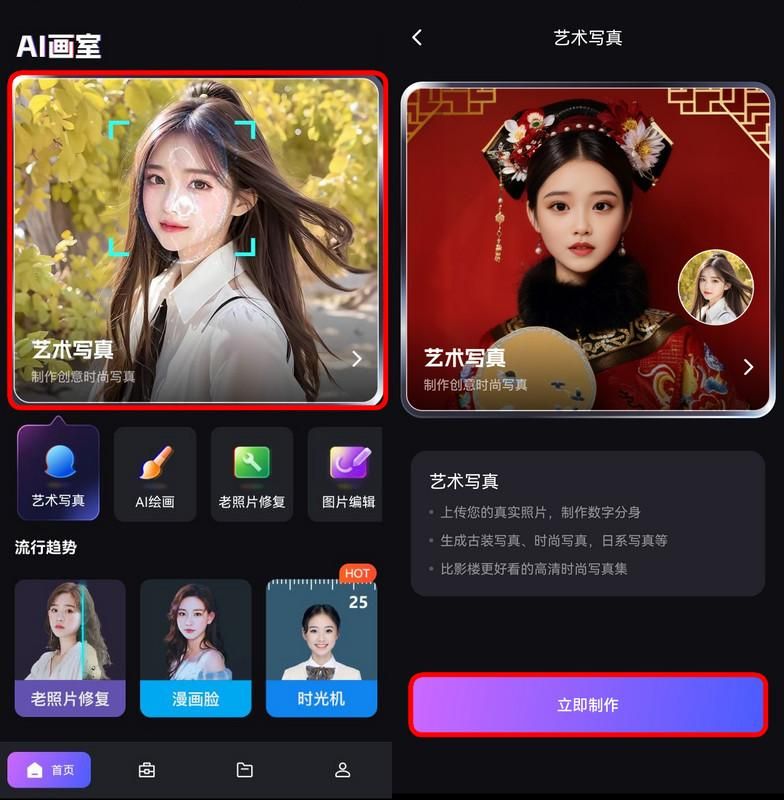This screenshot has width=784, height=800.
Task: Open the folder tab in the bottom bar
Action: click(244, 770)
